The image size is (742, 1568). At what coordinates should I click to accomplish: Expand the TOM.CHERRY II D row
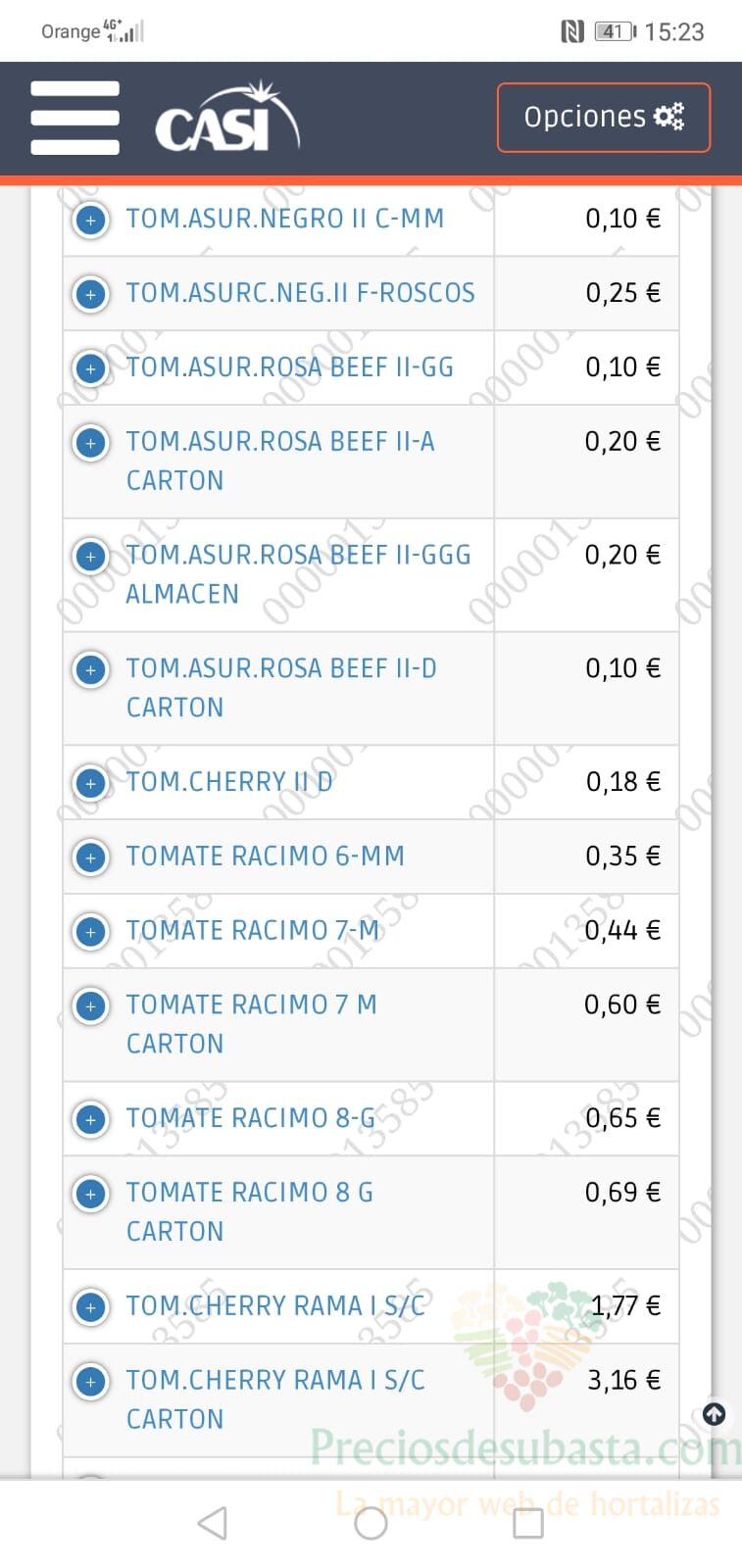tap(91, 783)
